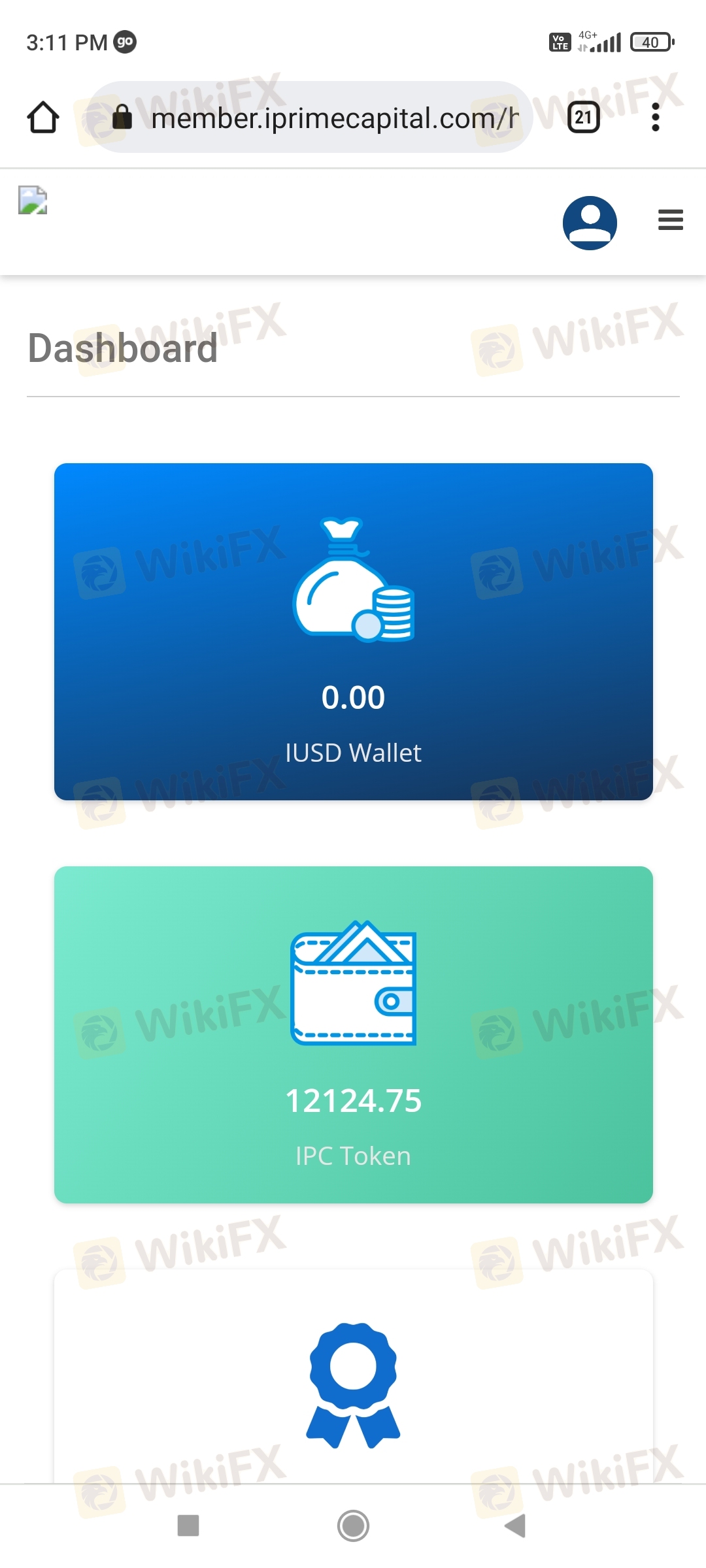Open the hamburger navigation menu
The width and height of the screenshot is (706, 1568).
tap(670, 220)
